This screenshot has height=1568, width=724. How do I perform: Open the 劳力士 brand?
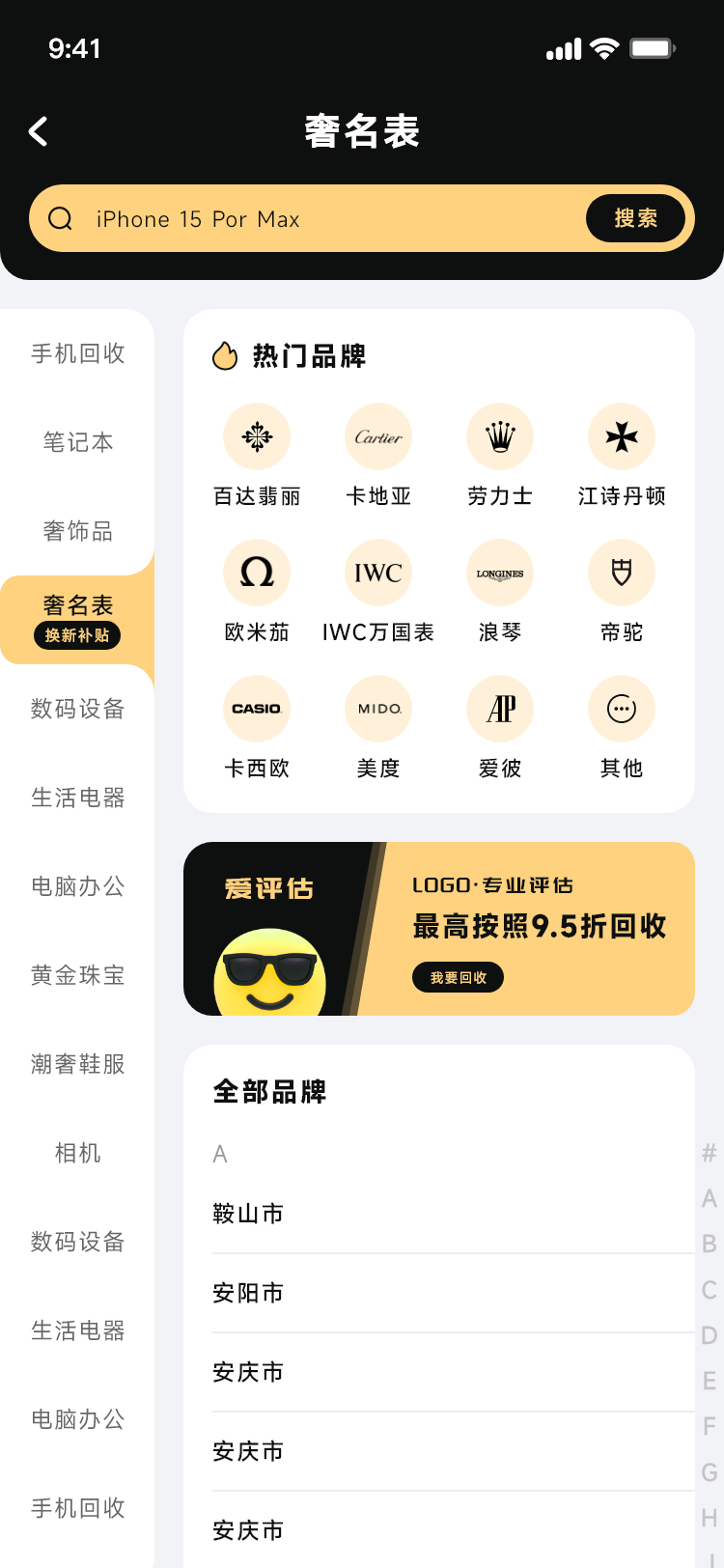coord(500,454)
